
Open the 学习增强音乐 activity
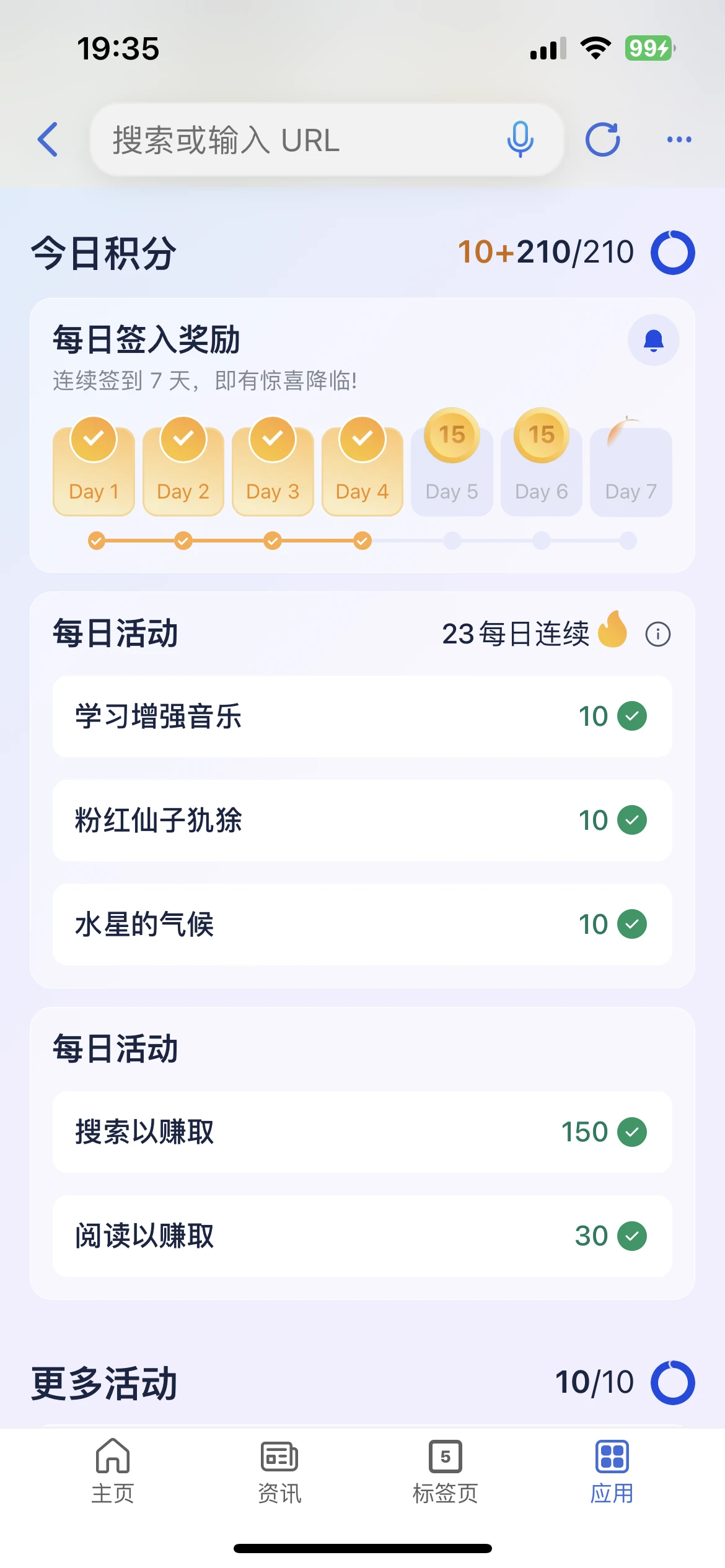point(362,716)
